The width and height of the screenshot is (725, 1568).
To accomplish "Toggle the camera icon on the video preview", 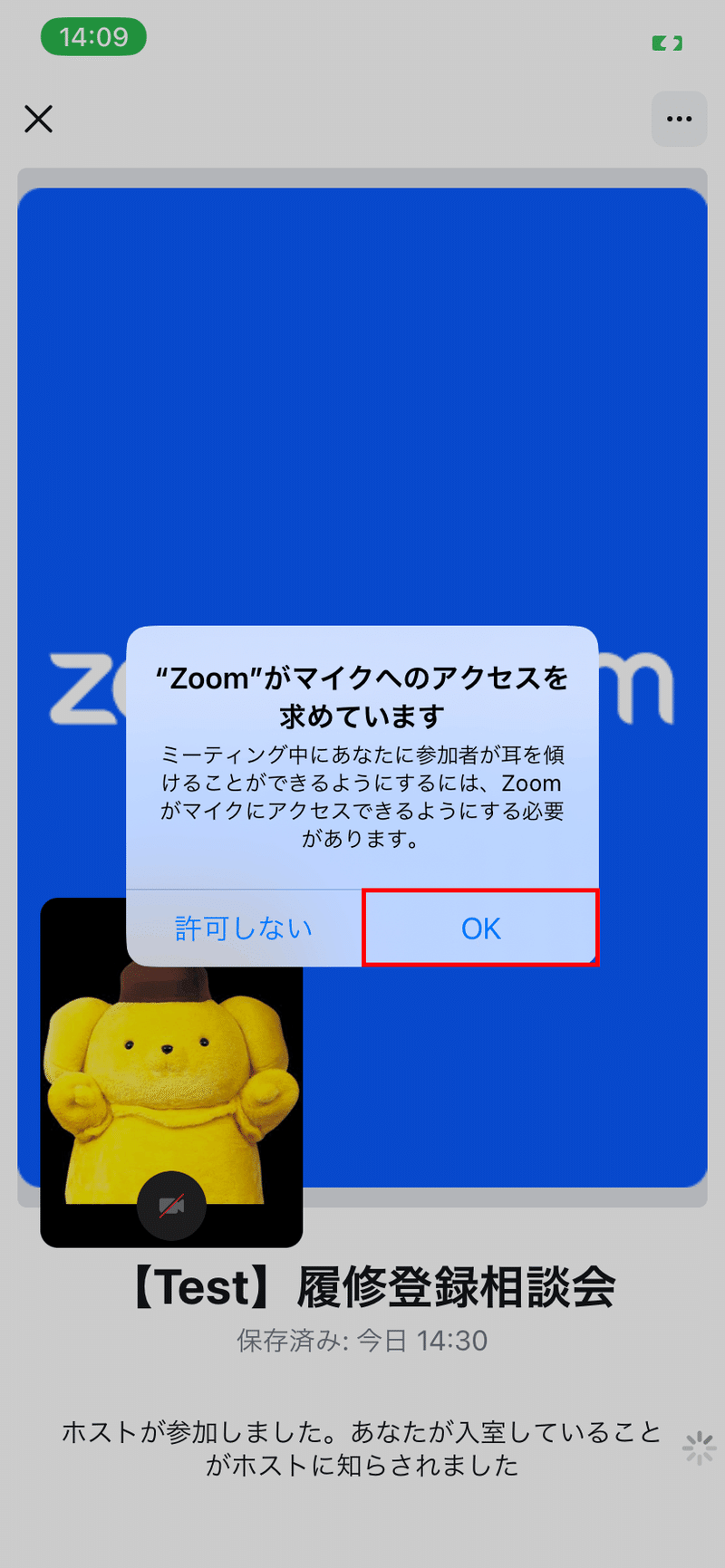I will (171, 1206).
